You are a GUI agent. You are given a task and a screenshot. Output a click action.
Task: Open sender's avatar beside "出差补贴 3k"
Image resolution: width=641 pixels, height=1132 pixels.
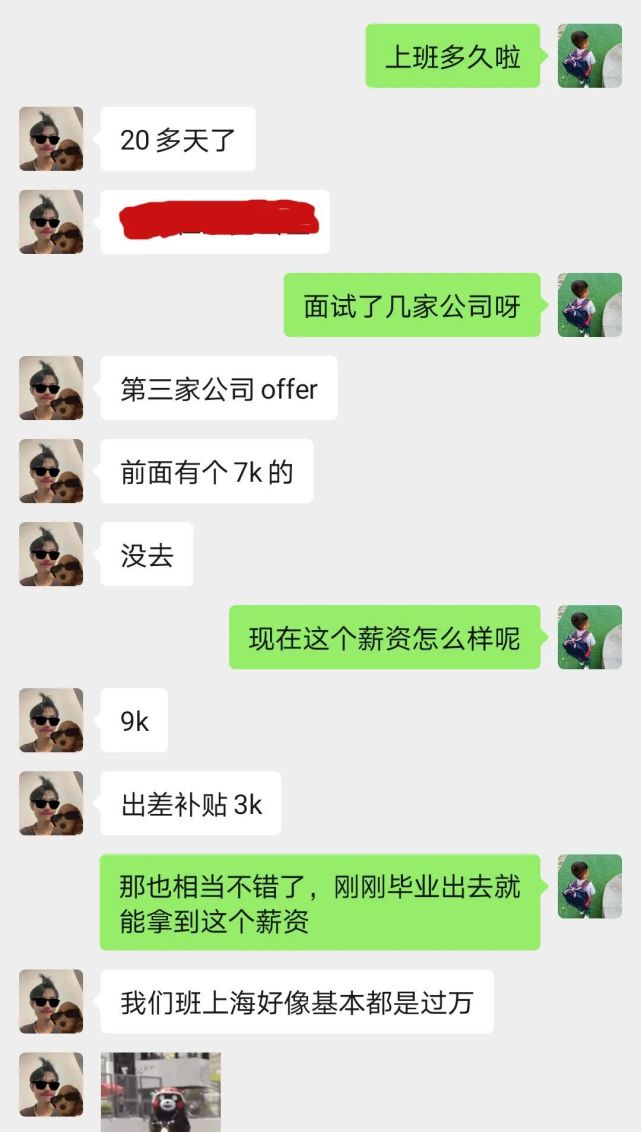(51, 803)
